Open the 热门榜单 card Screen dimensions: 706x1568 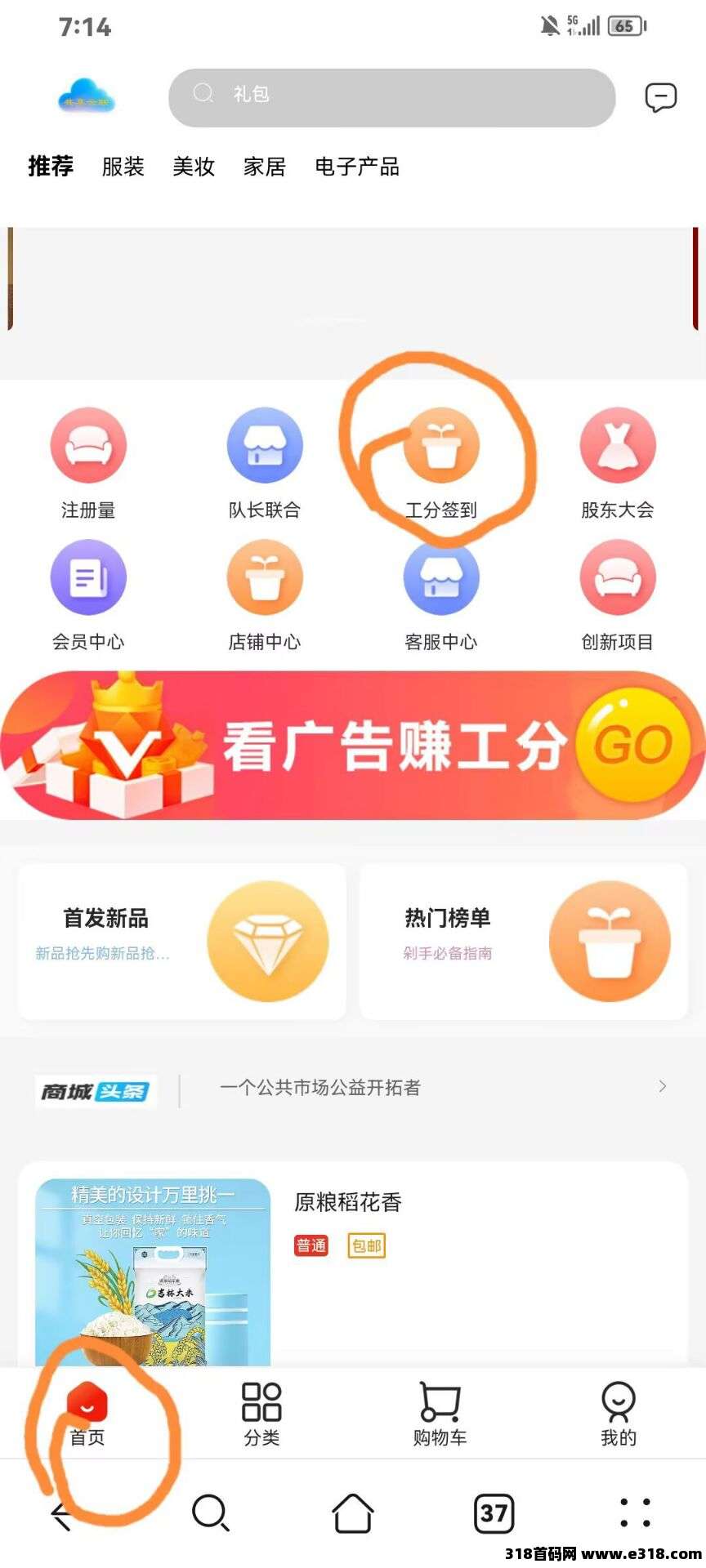[x=524, y=941]
